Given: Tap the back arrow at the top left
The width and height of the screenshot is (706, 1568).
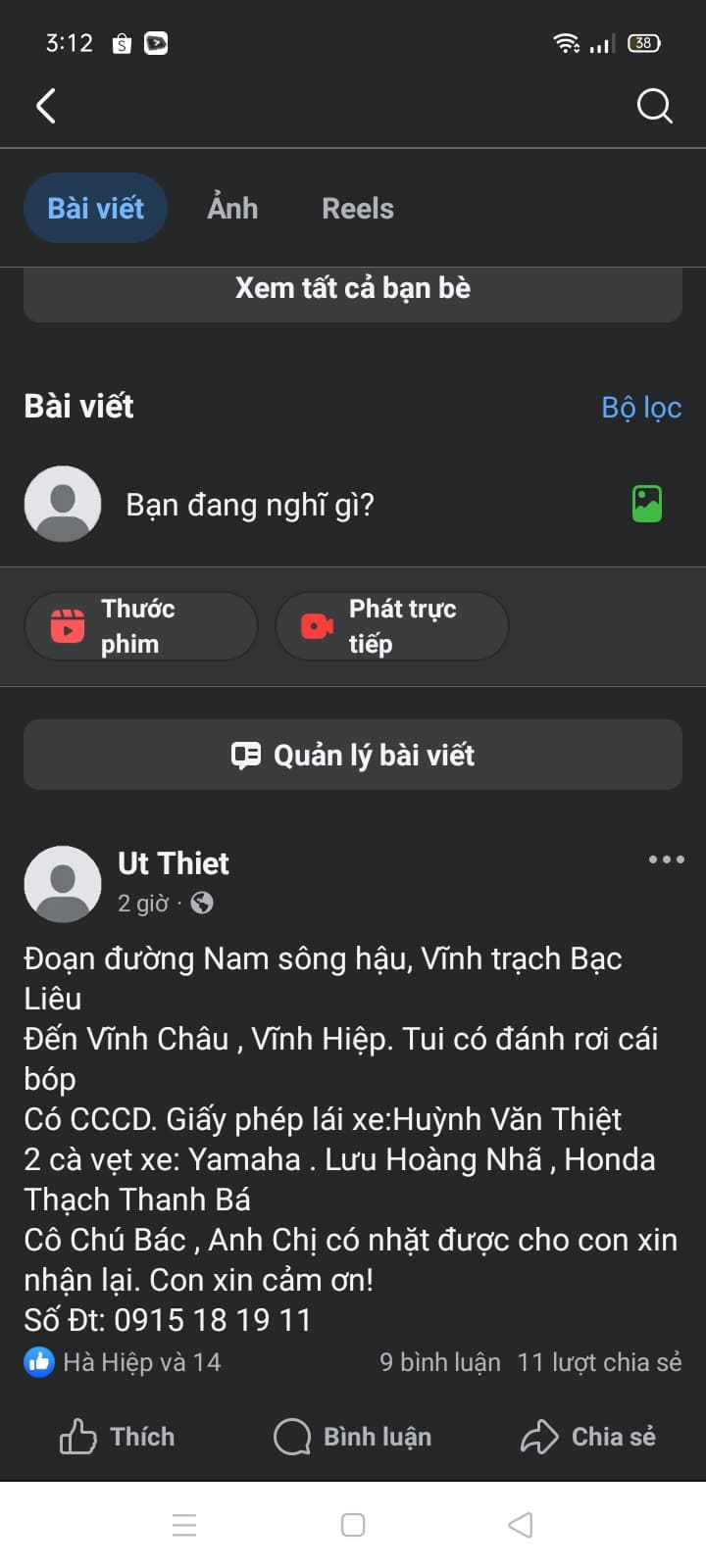Looking at the screenshot, I should tap(45, 106).
